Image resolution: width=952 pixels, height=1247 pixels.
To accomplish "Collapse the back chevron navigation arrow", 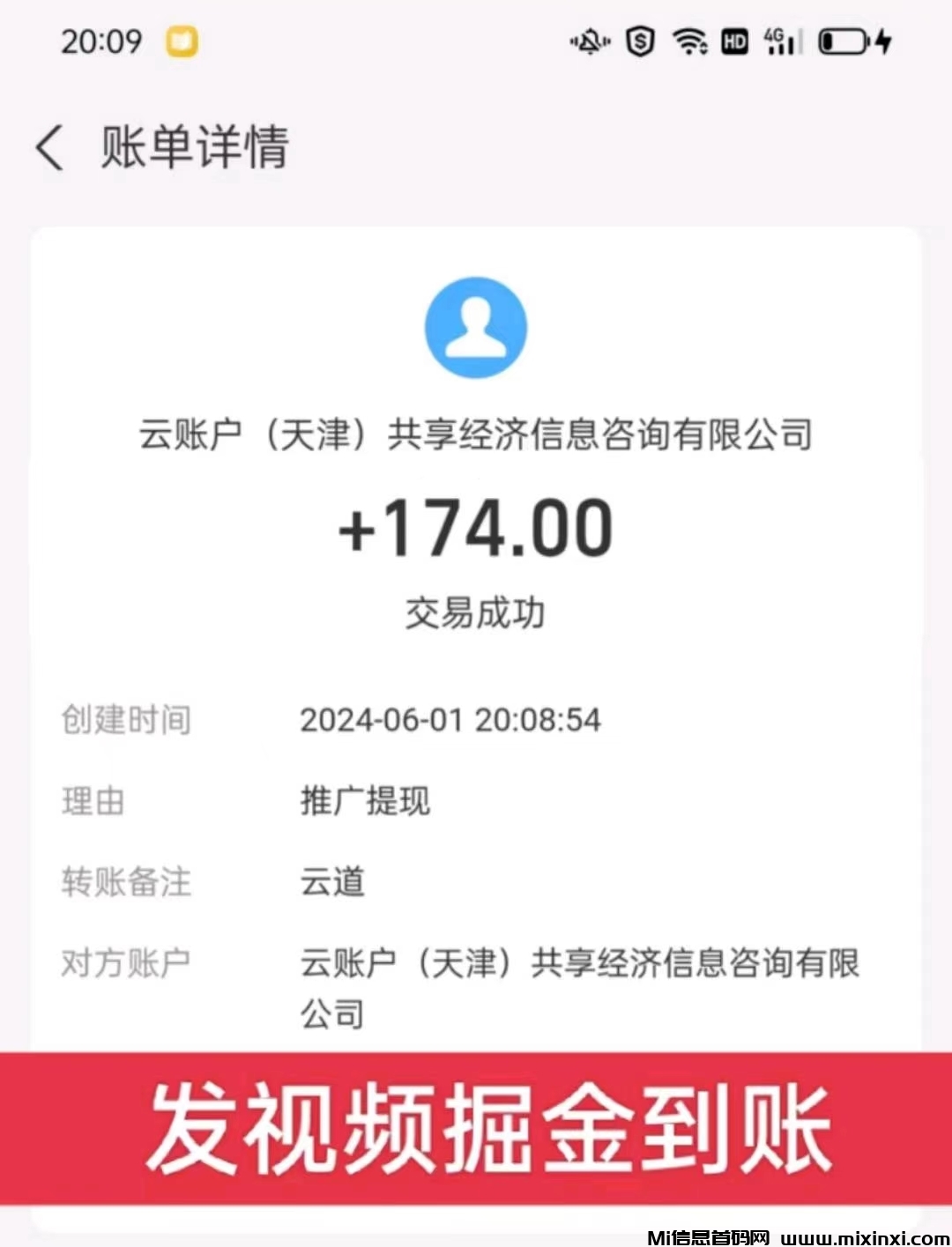I will pos(48,148).
